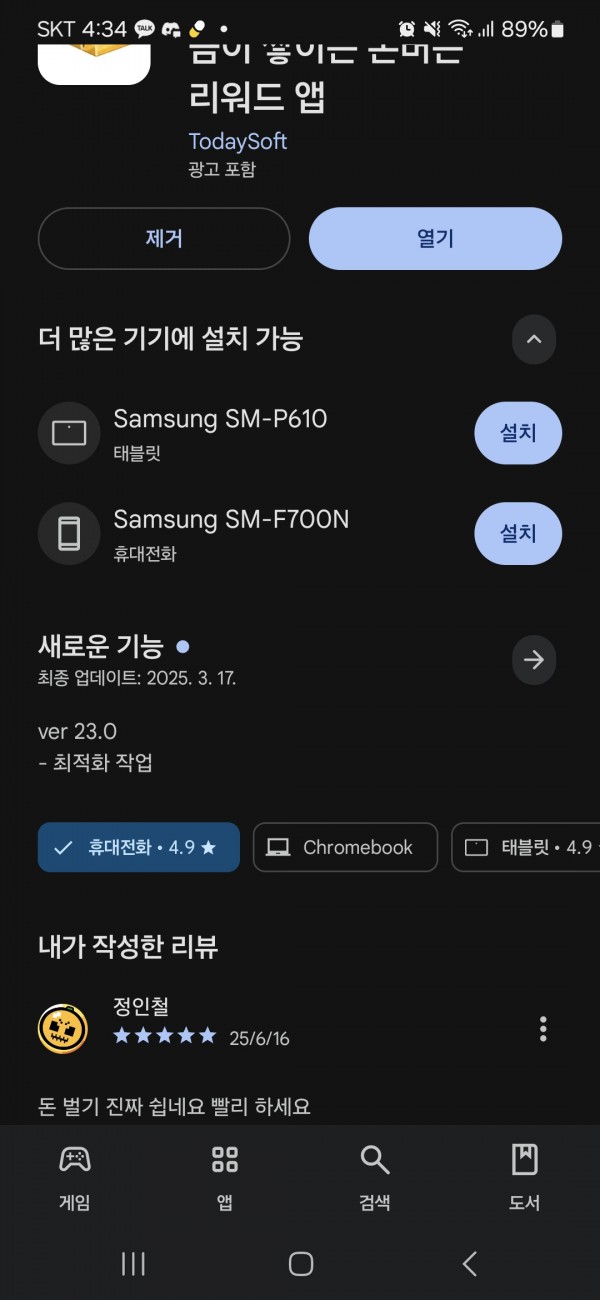Tap the system home button
Screen dimensions: 600x1300
(301, 1264)
